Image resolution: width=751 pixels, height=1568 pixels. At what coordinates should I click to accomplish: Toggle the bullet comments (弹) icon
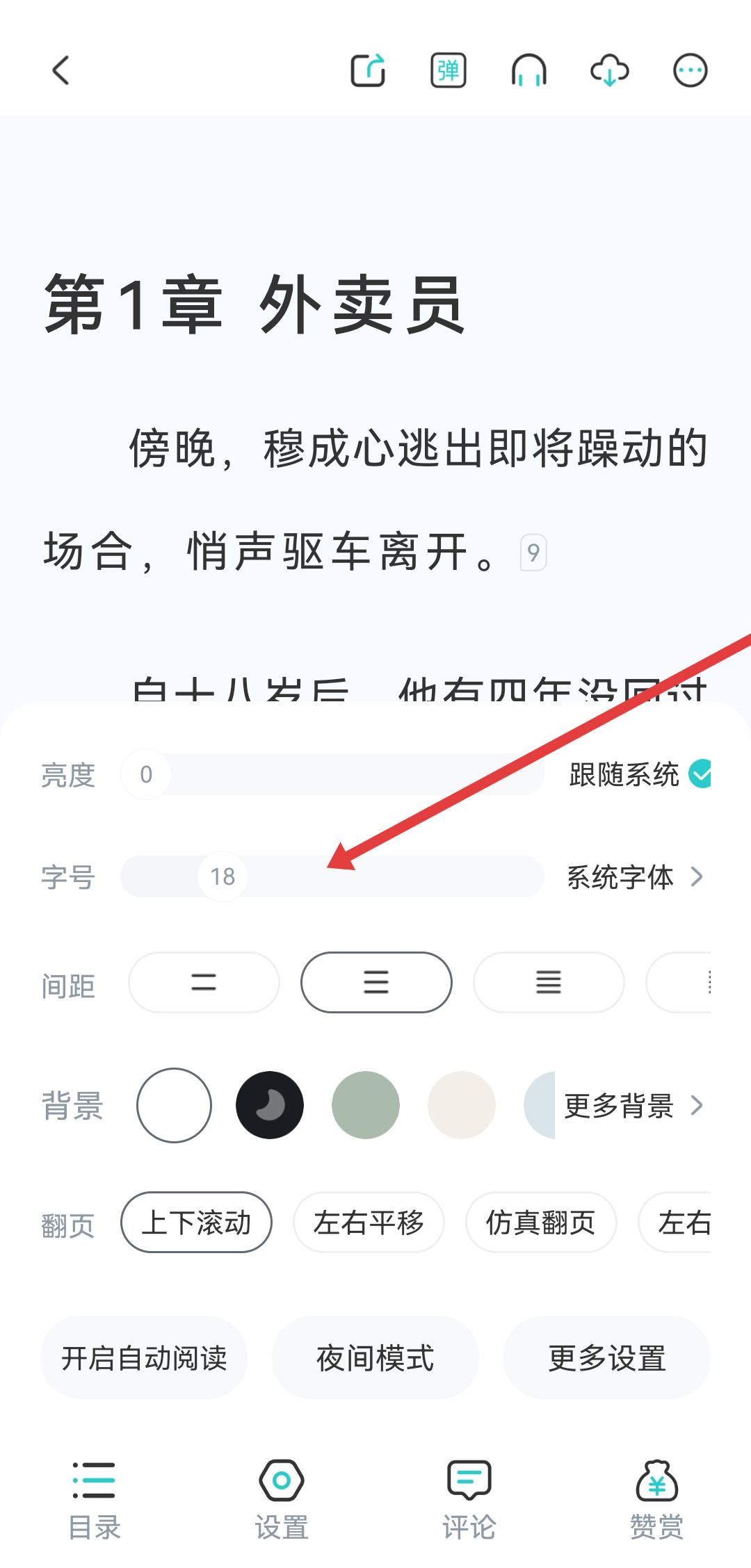pyautogui.click(x=448, y=71)
